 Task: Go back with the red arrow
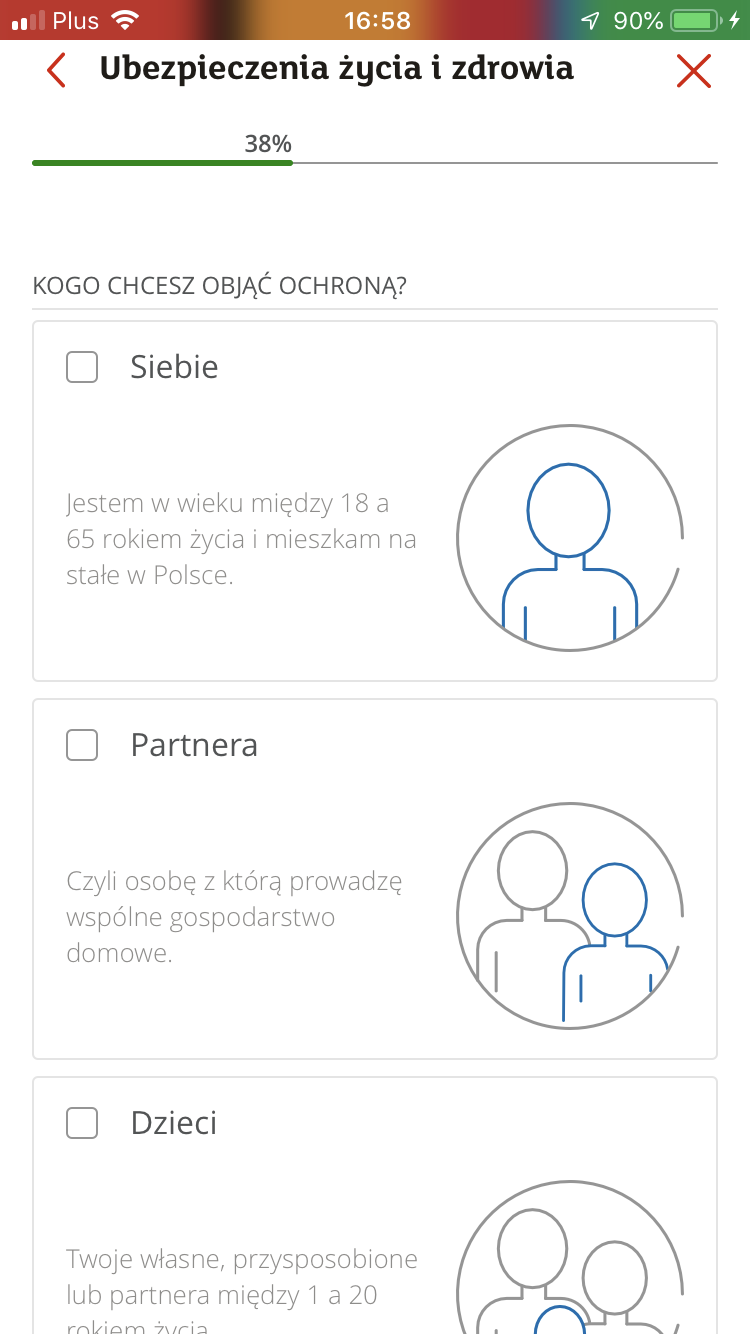pyautogui.click(x=56, y=70)
